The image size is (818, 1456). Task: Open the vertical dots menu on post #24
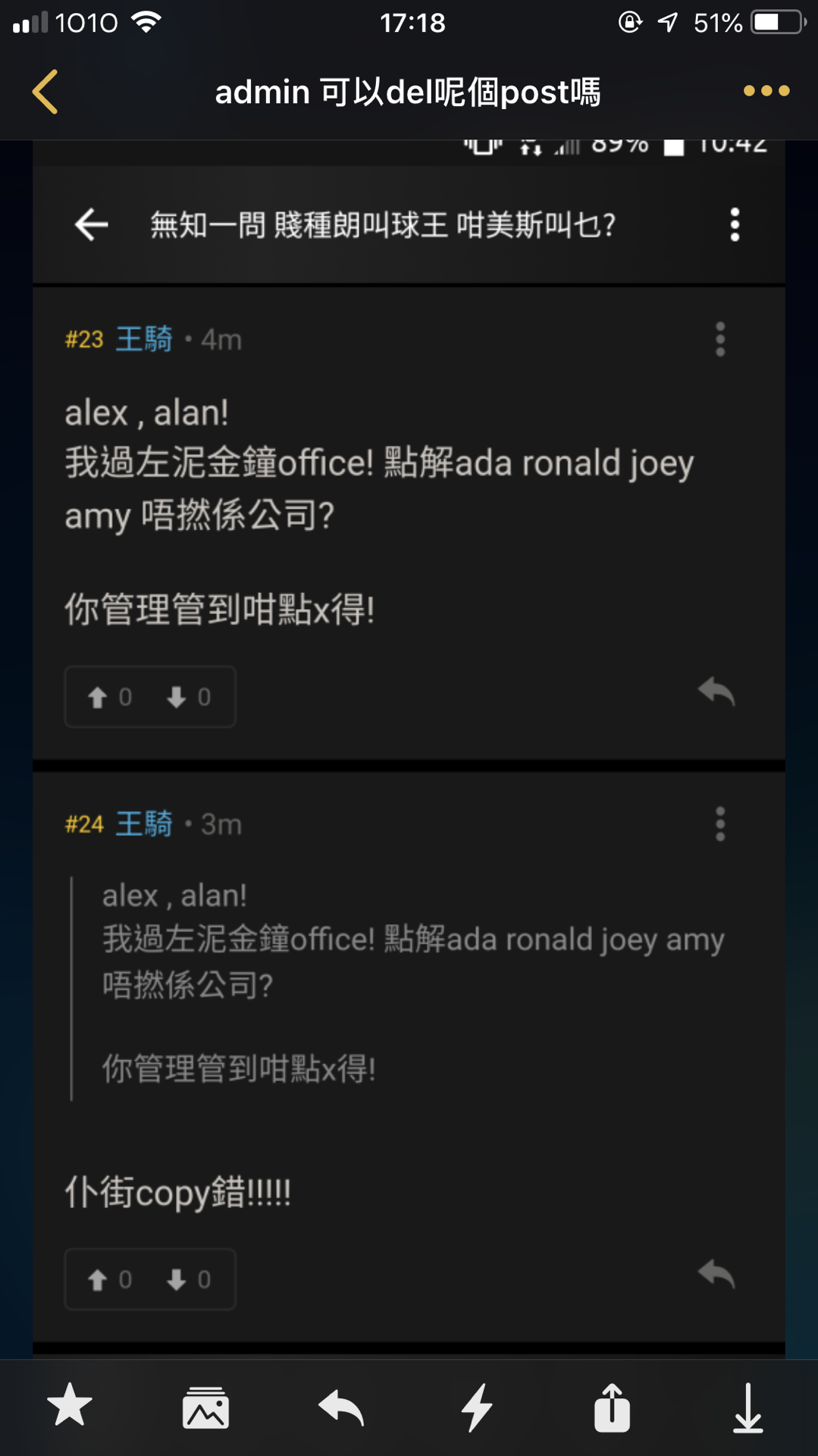(719, 824)
